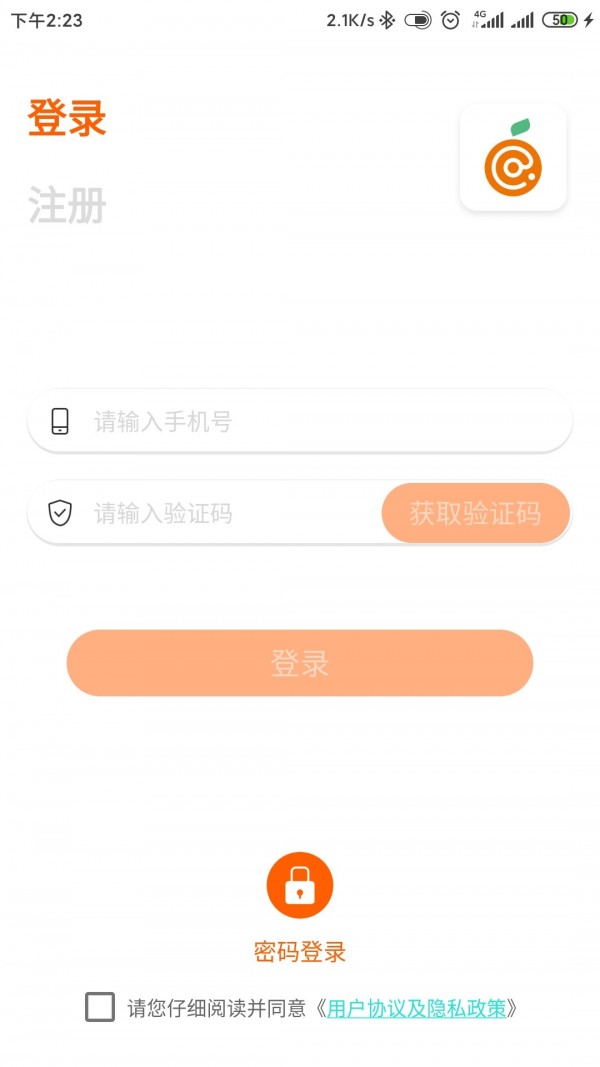Image resolution: width=600 pixels, height=1067 pixels.
Task: Switch to the 注册 tab
Action: point(67,206)
